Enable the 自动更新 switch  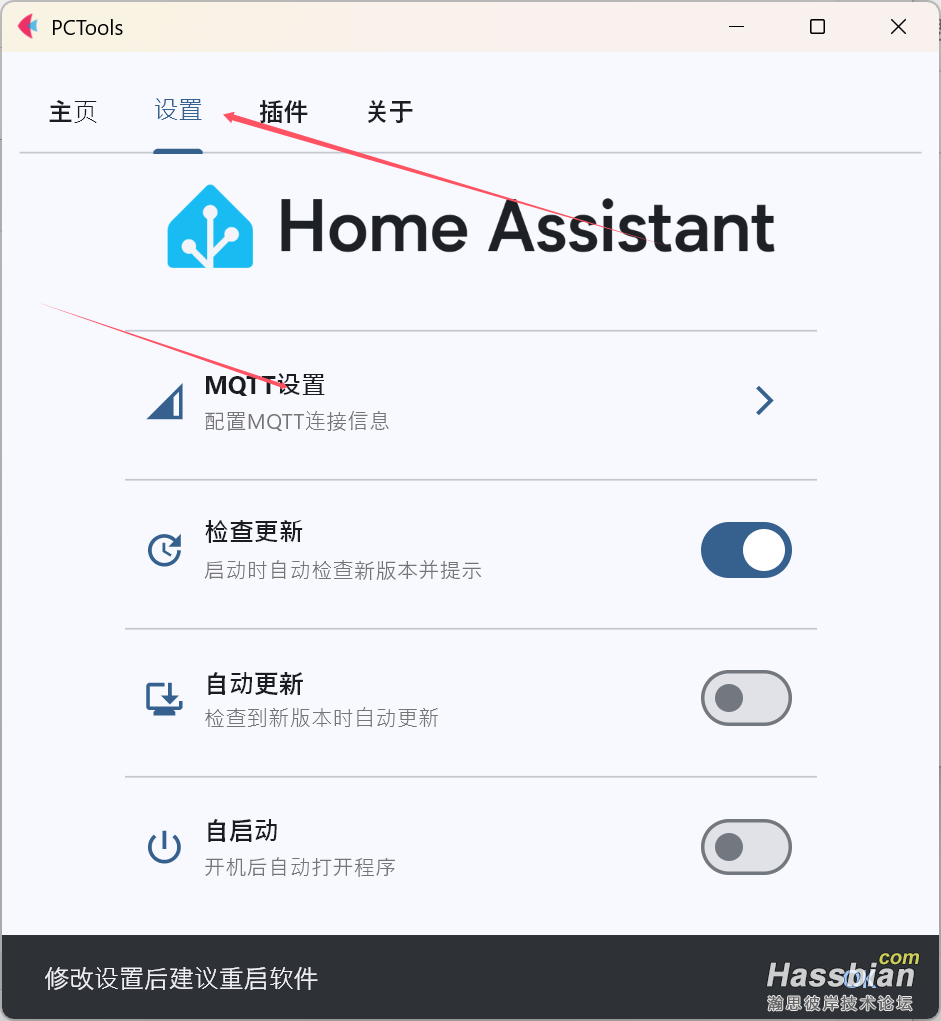pyautogui.click(x=746, y=698)
